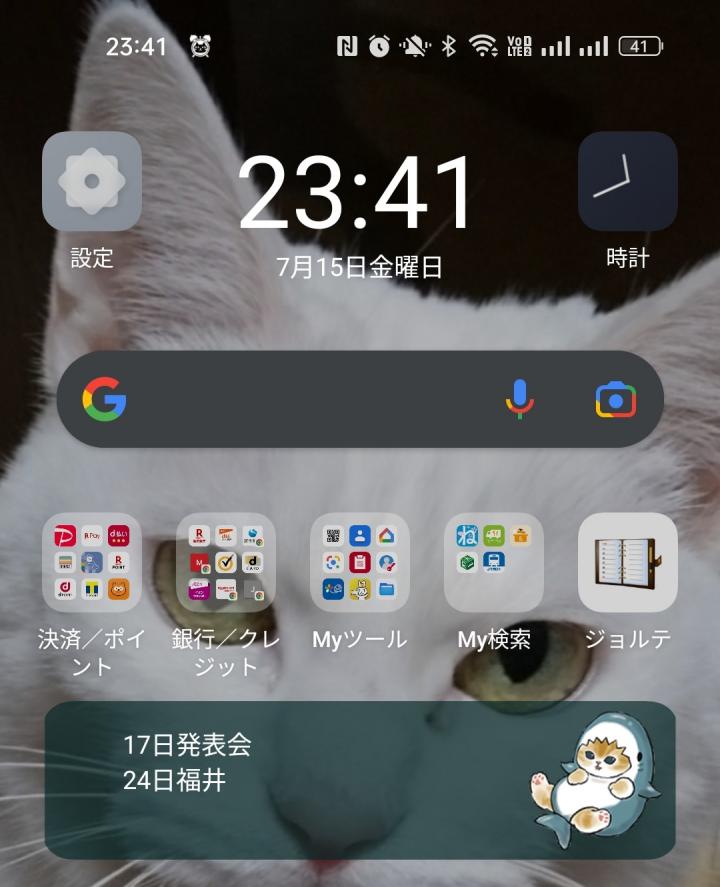
Task: Tap the Google search bar
Action: (300, 399)
